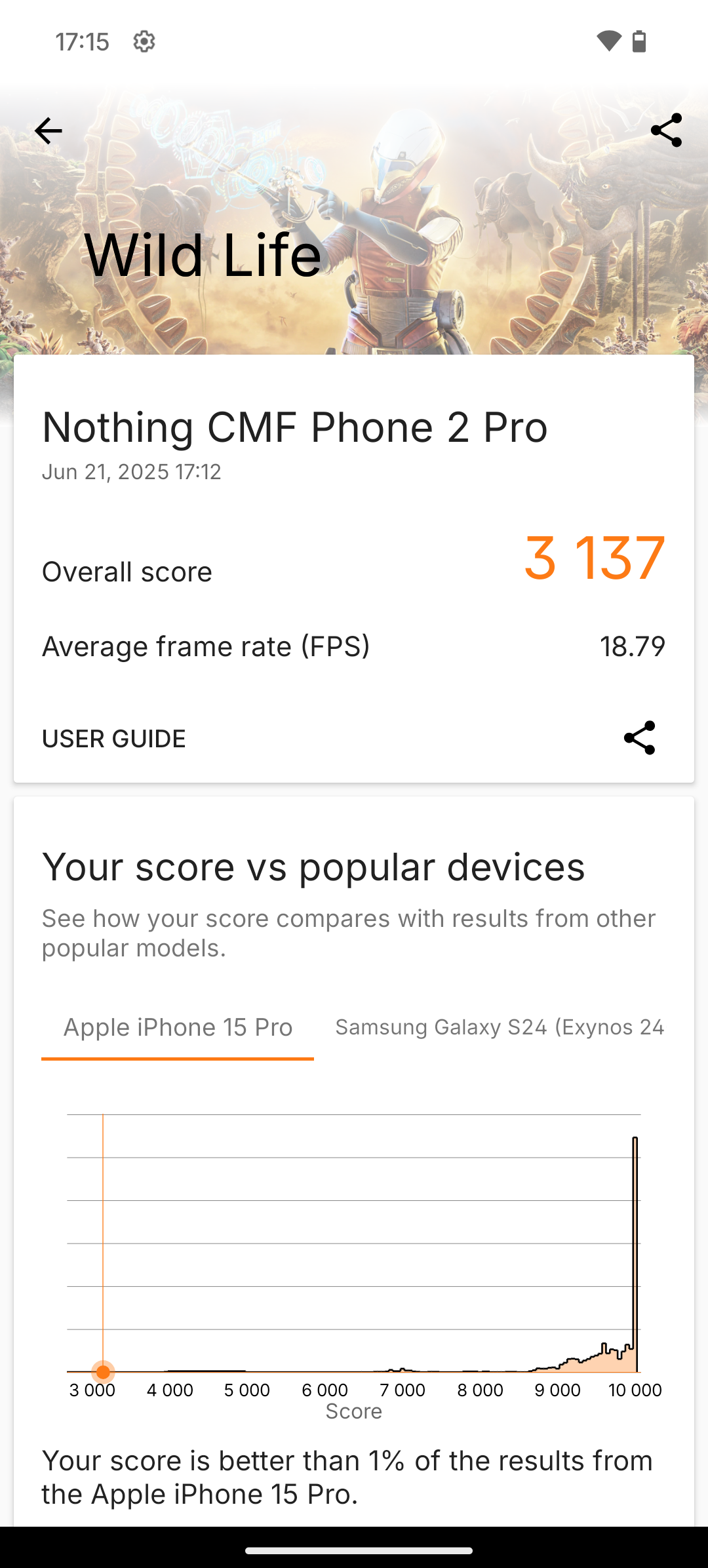Tap the score distribution histogram spike

coord(635,1245)
